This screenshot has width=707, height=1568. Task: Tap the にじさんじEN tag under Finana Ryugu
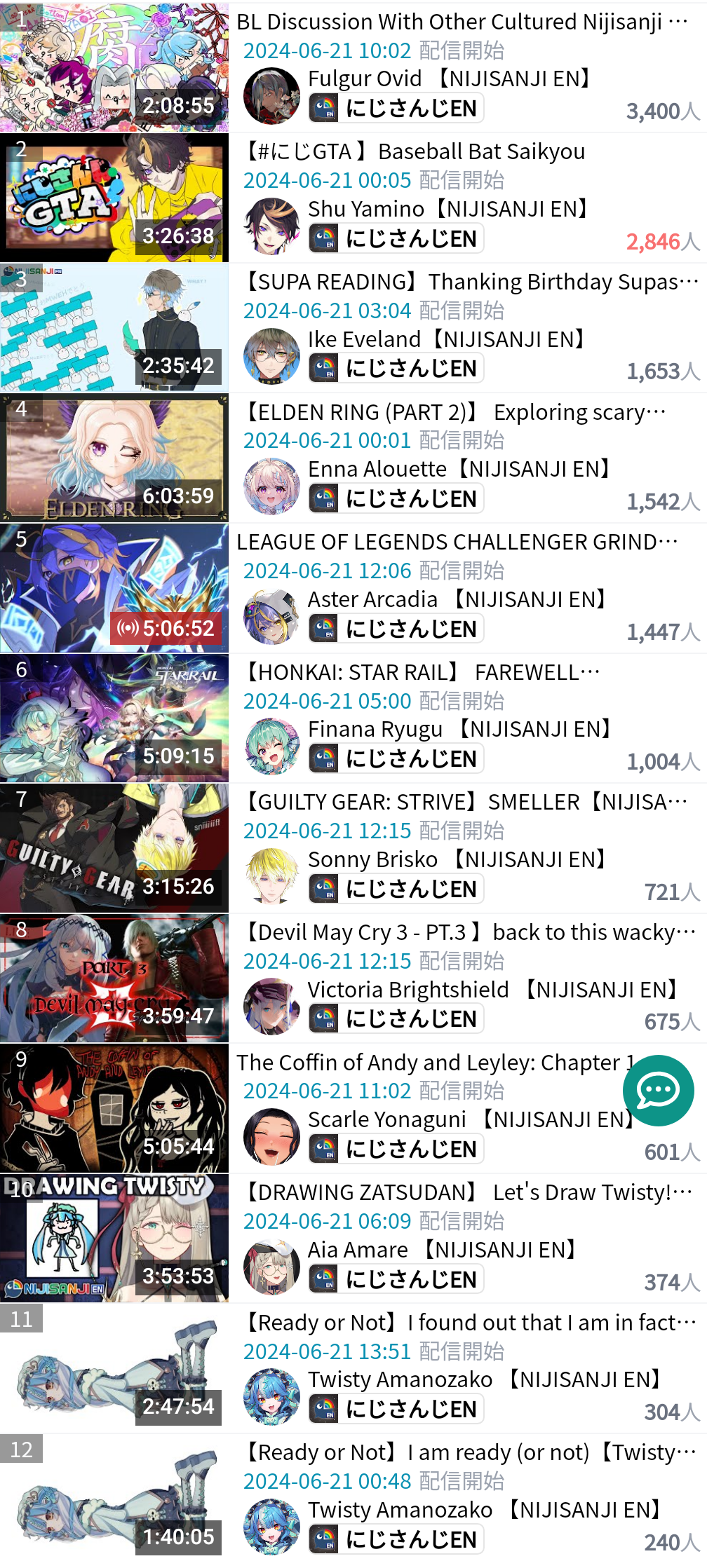(x=396, y=758)
